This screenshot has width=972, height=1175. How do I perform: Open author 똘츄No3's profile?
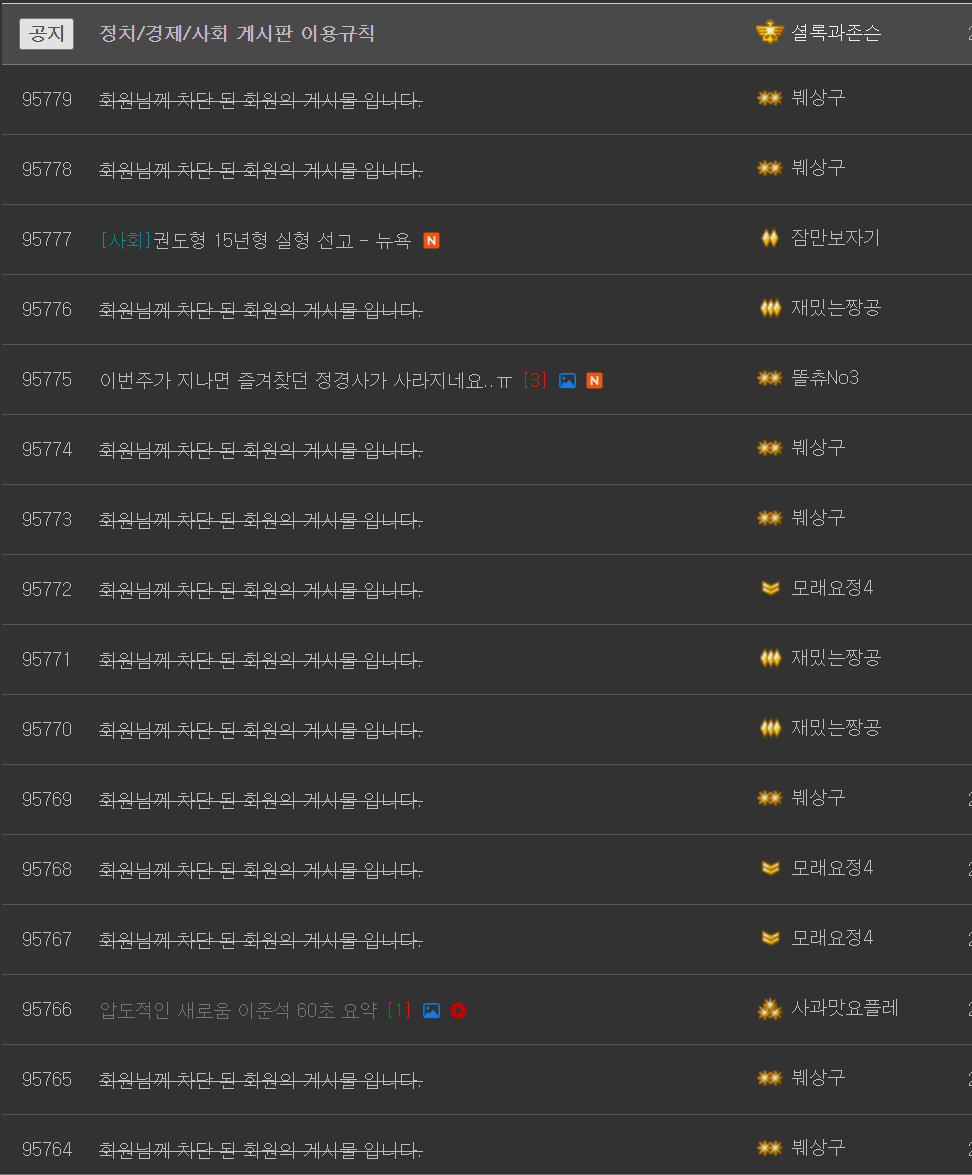[825, 378]
